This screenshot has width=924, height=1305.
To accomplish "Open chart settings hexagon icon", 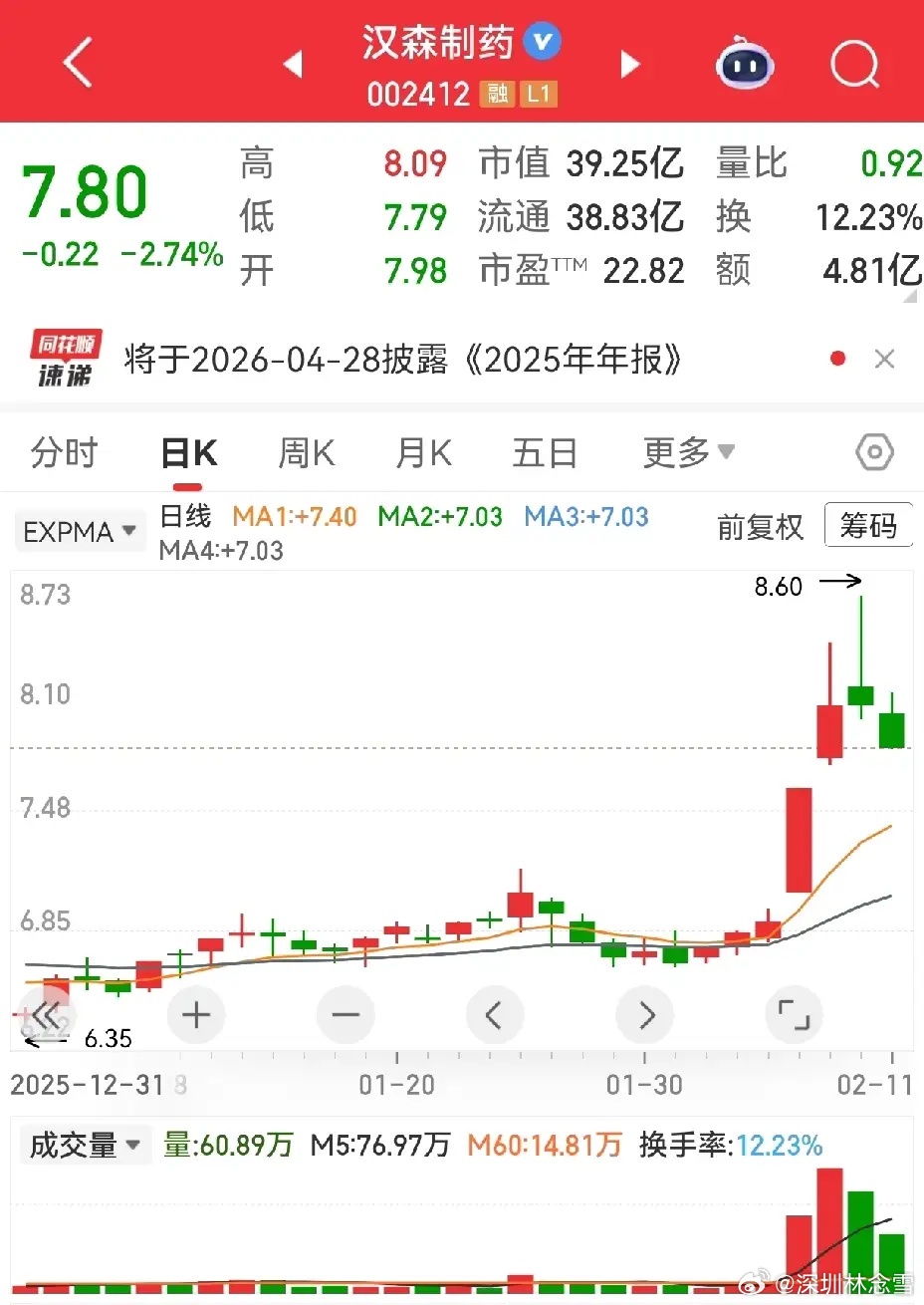I will pyautogui.click(x=874, y=453).
